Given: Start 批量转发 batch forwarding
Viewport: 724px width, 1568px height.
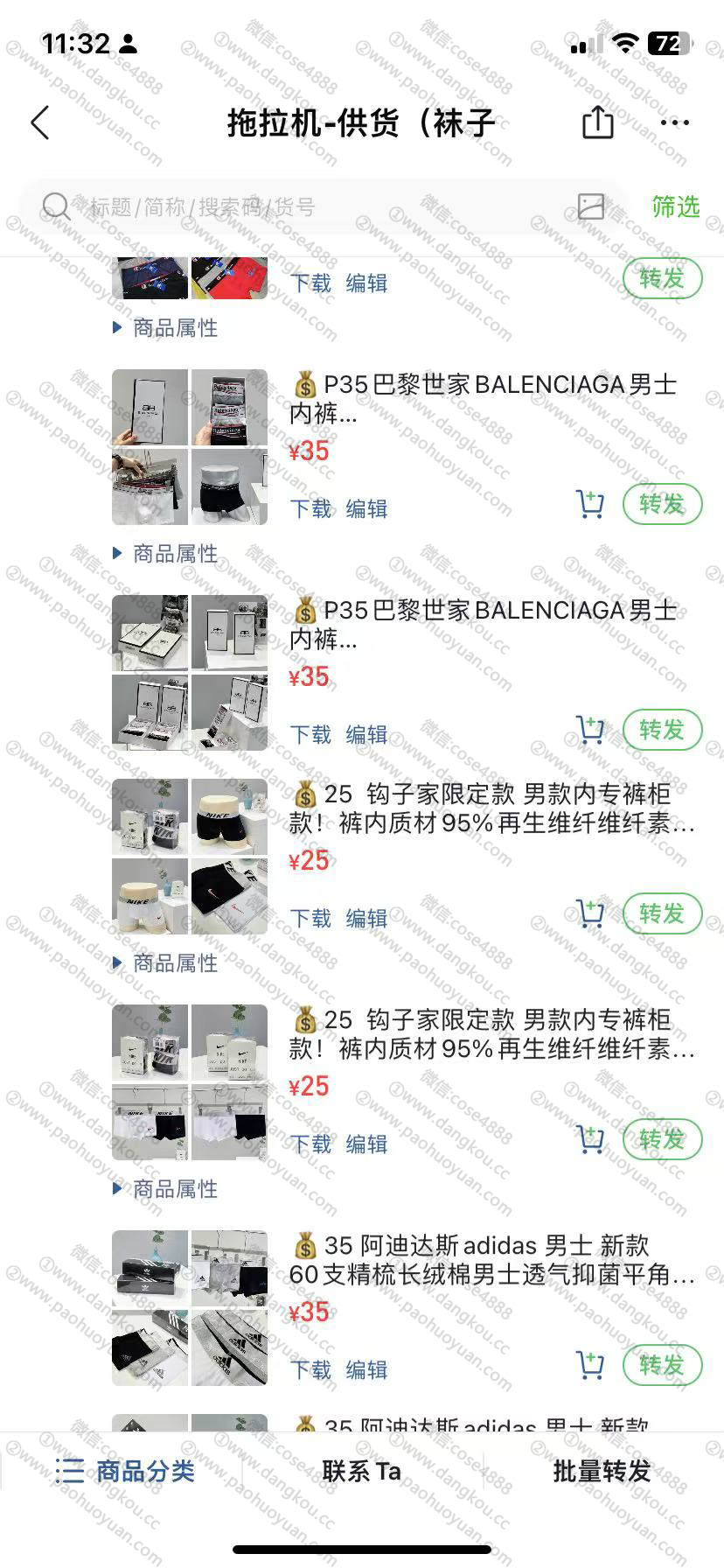Looking at the screenshot, I should (x=602, y=1472).
